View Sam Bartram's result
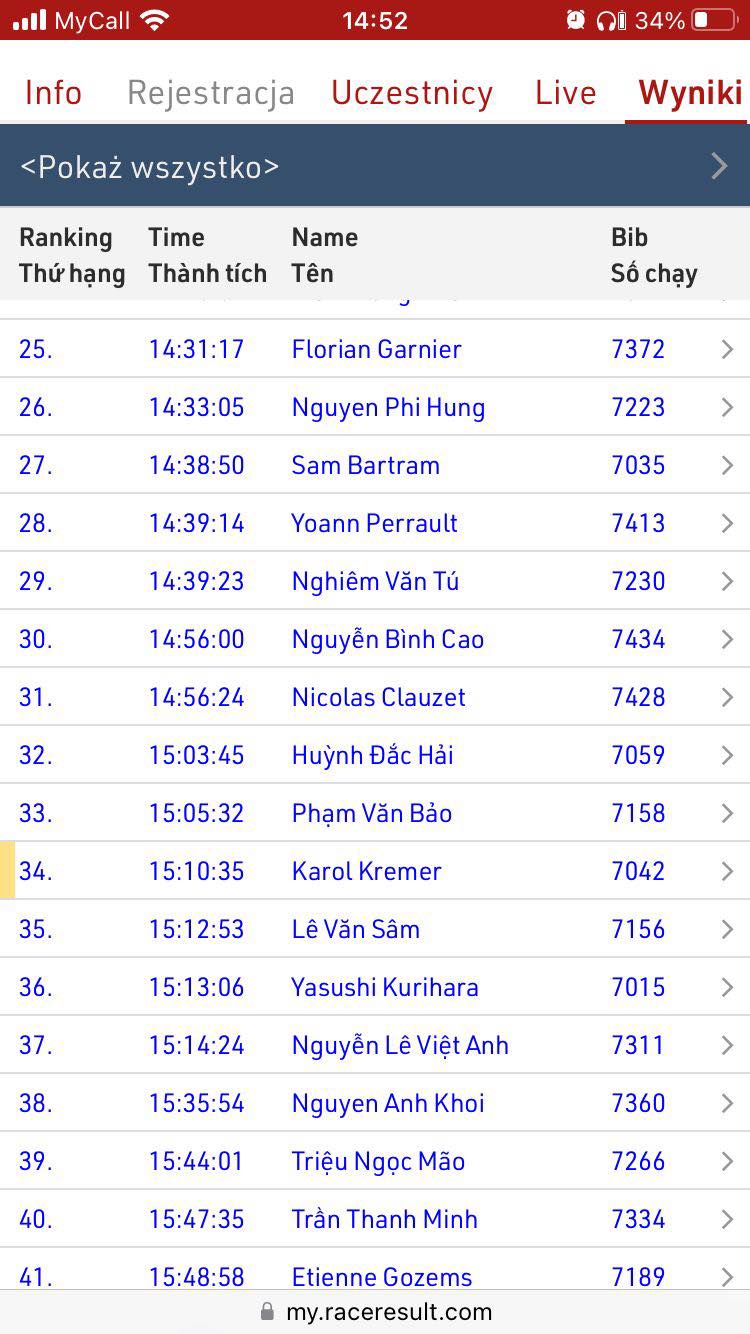 click(365, 465)
